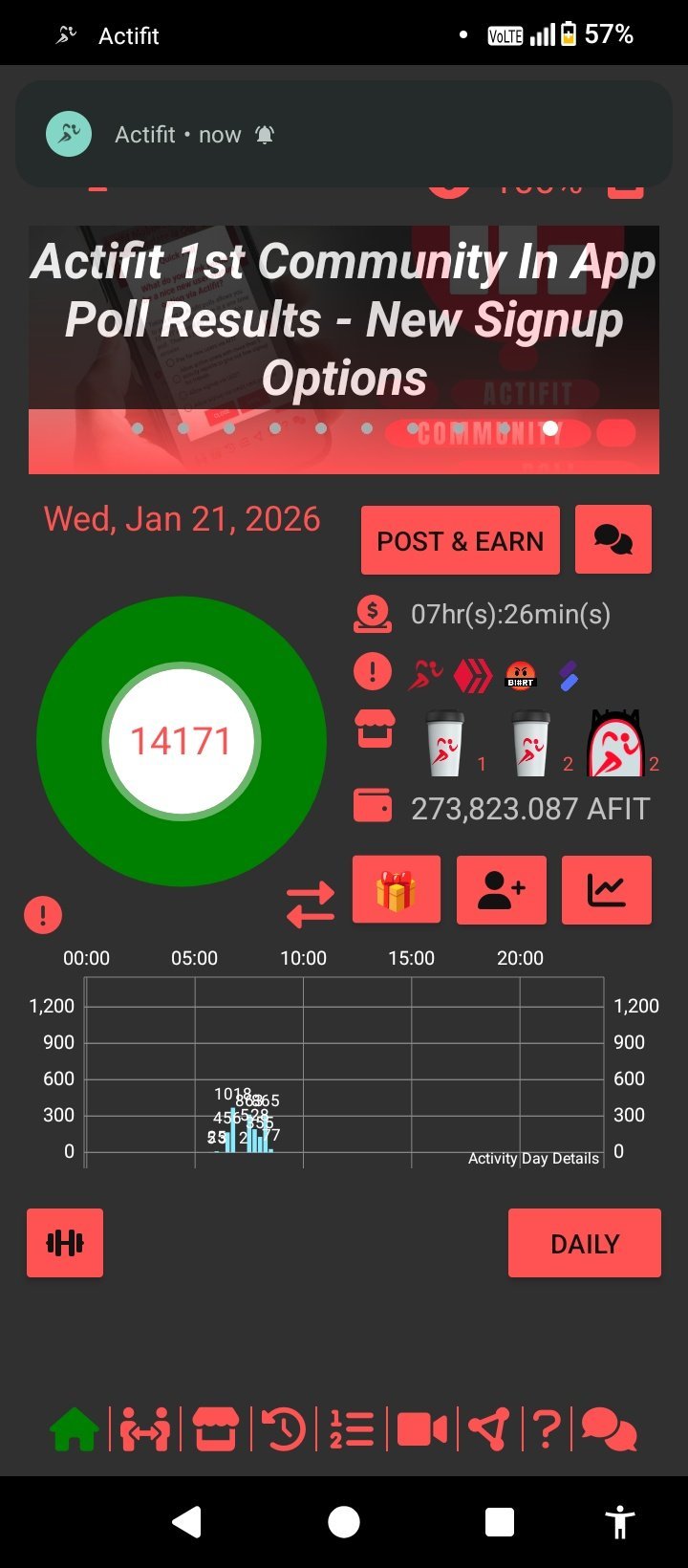View the leaderboard ranking list tab
Image resolution: width=688 pixels, height=1568 pixels.
352,1430
